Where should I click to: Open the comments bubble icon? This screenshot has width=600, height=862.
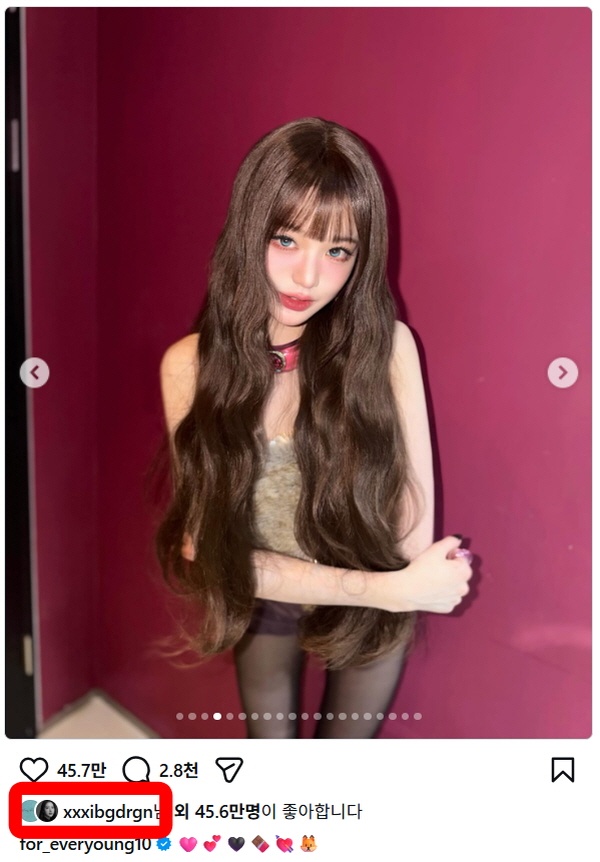tap(137, 769)
